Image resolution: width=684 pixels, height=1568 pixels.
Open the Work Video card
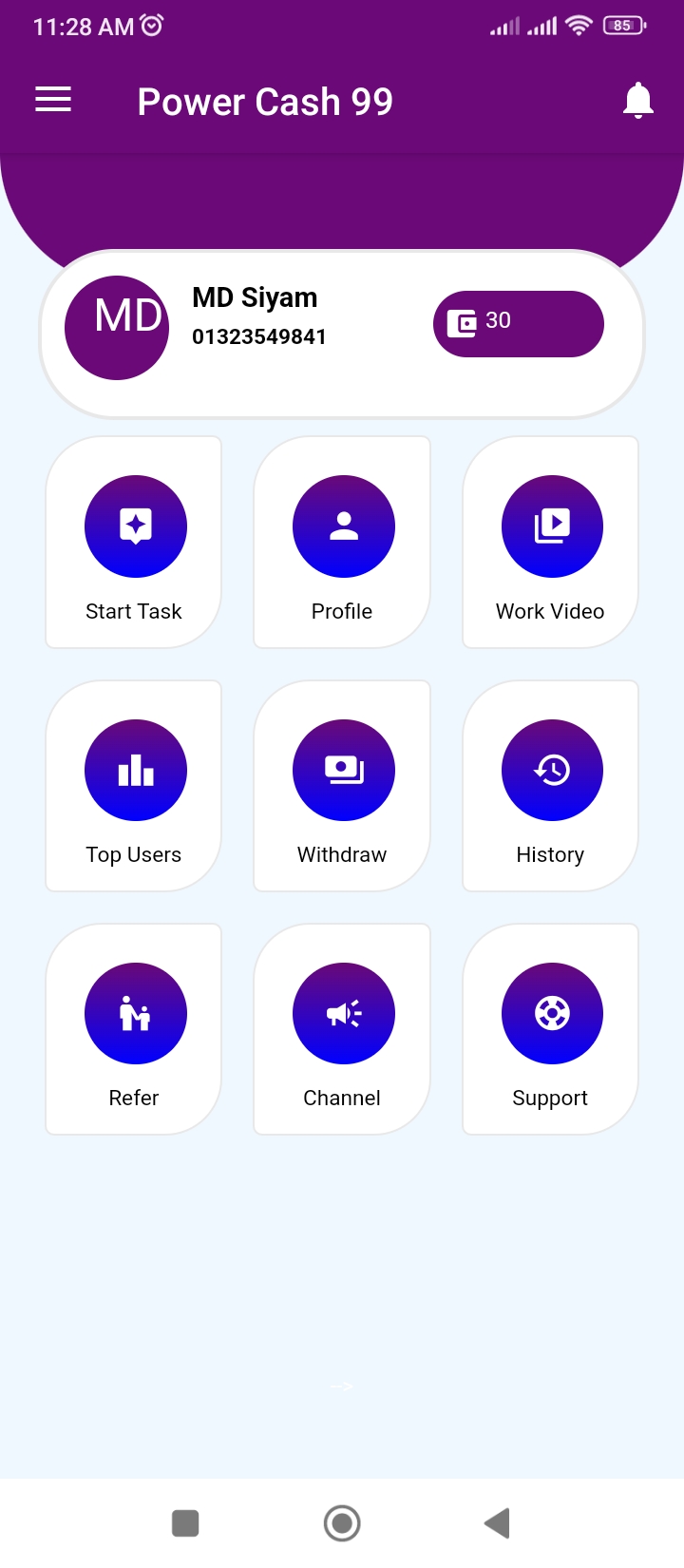click(550, 543)
